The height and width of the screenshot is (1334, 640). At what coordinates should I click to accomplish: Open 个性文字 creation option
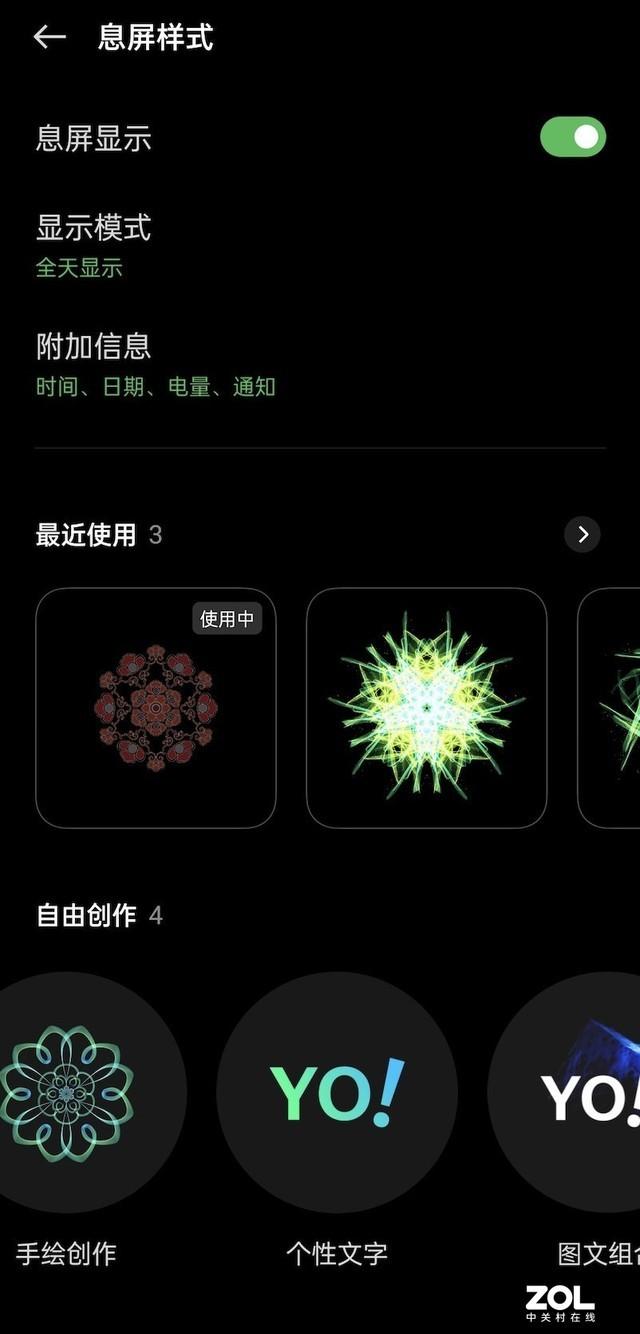337,1092
